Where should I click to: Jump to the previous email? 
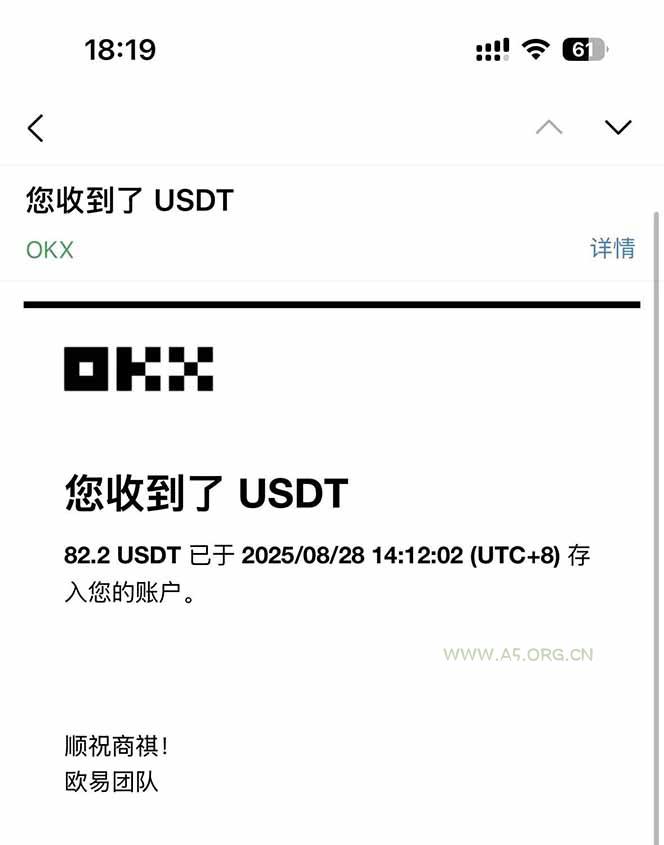549,127
